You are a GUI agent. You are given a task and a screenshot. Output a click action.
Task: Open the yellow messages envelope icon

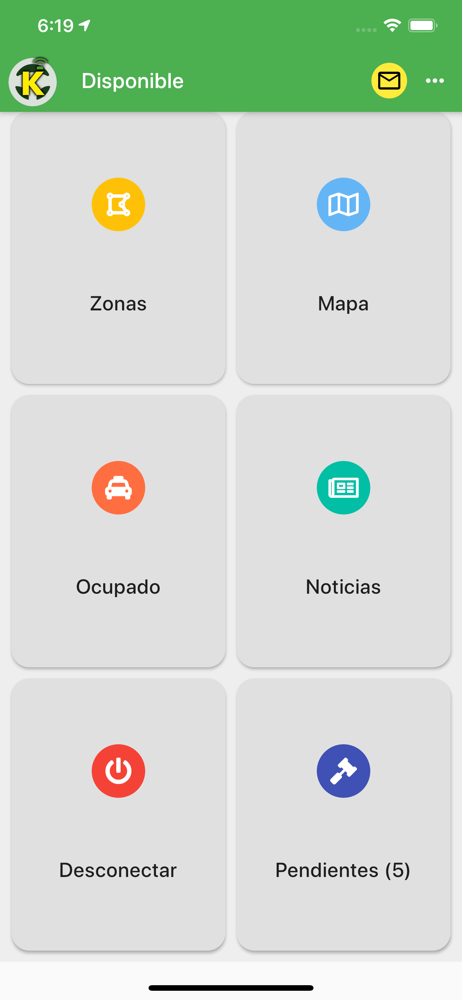[x=389, y=81]
